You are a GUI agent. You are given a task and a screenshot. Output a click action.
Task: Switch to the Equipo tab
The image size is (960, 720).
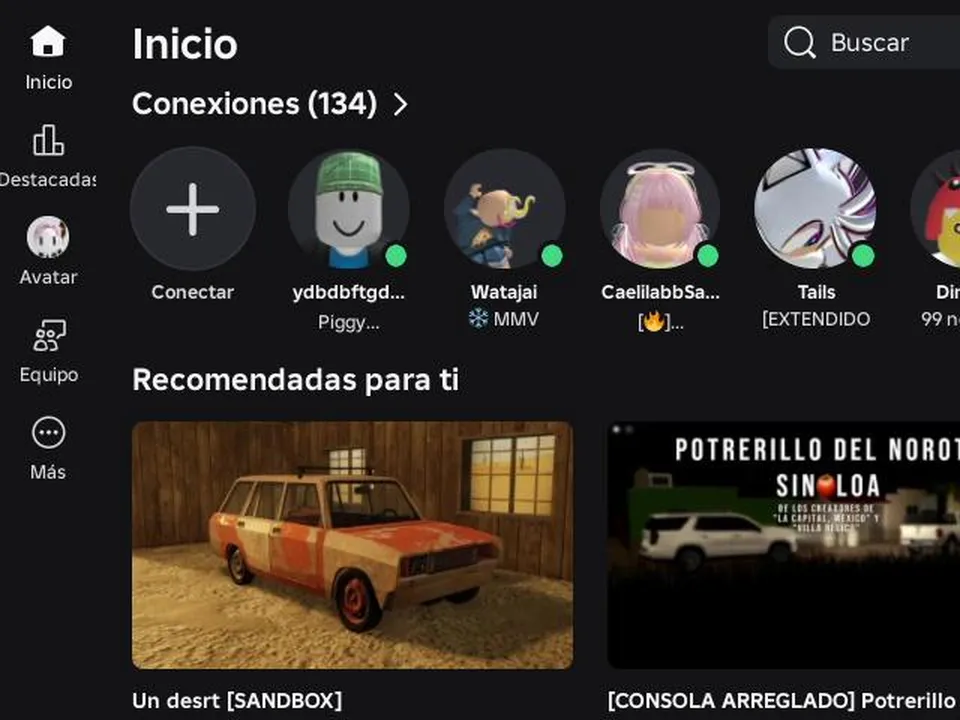click(48, 351)
